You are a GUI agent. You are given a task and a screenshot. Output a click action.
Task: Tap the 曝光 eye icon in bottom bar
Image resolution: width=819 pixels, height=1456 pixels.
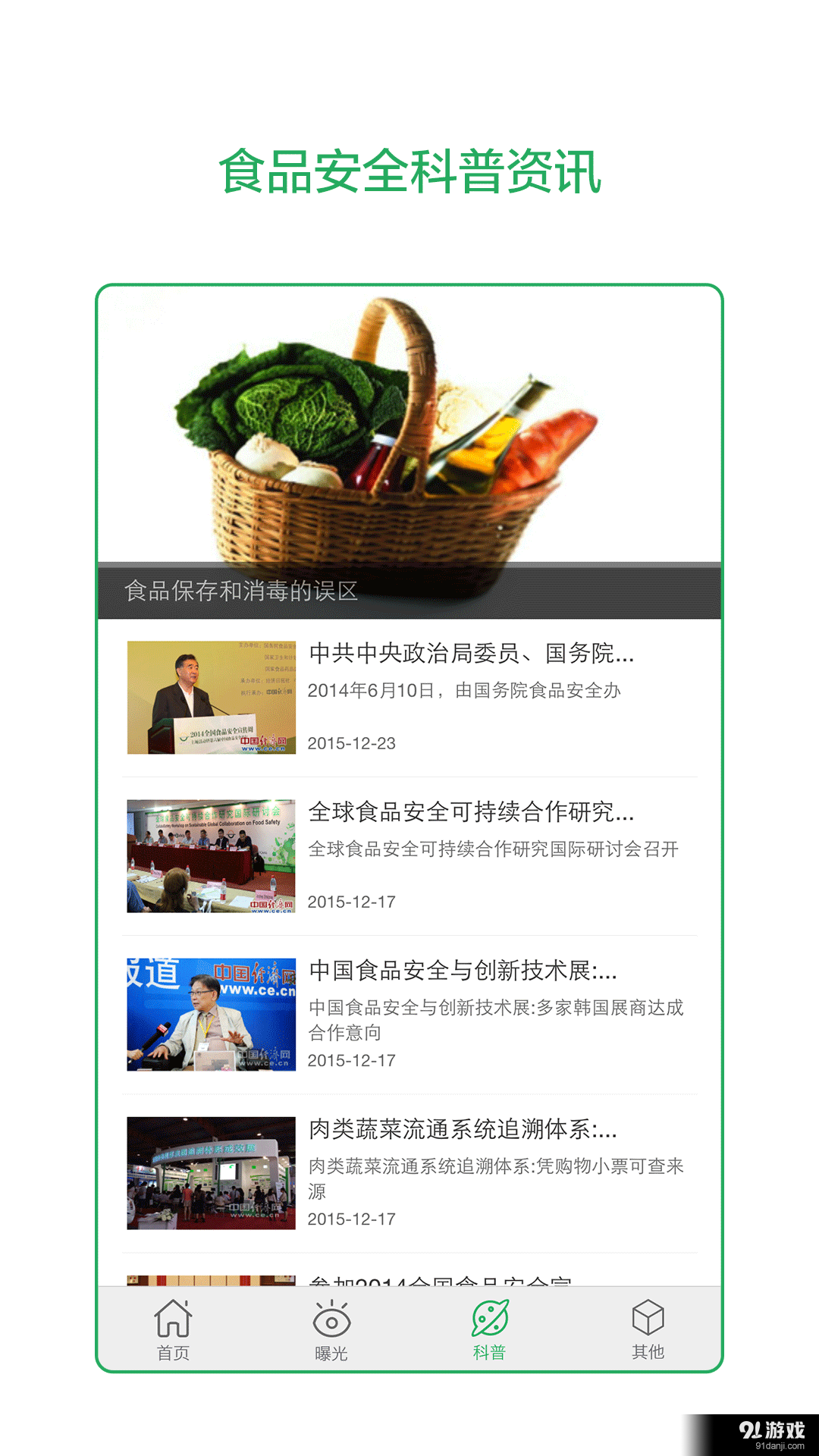(x=331, y=1319)
